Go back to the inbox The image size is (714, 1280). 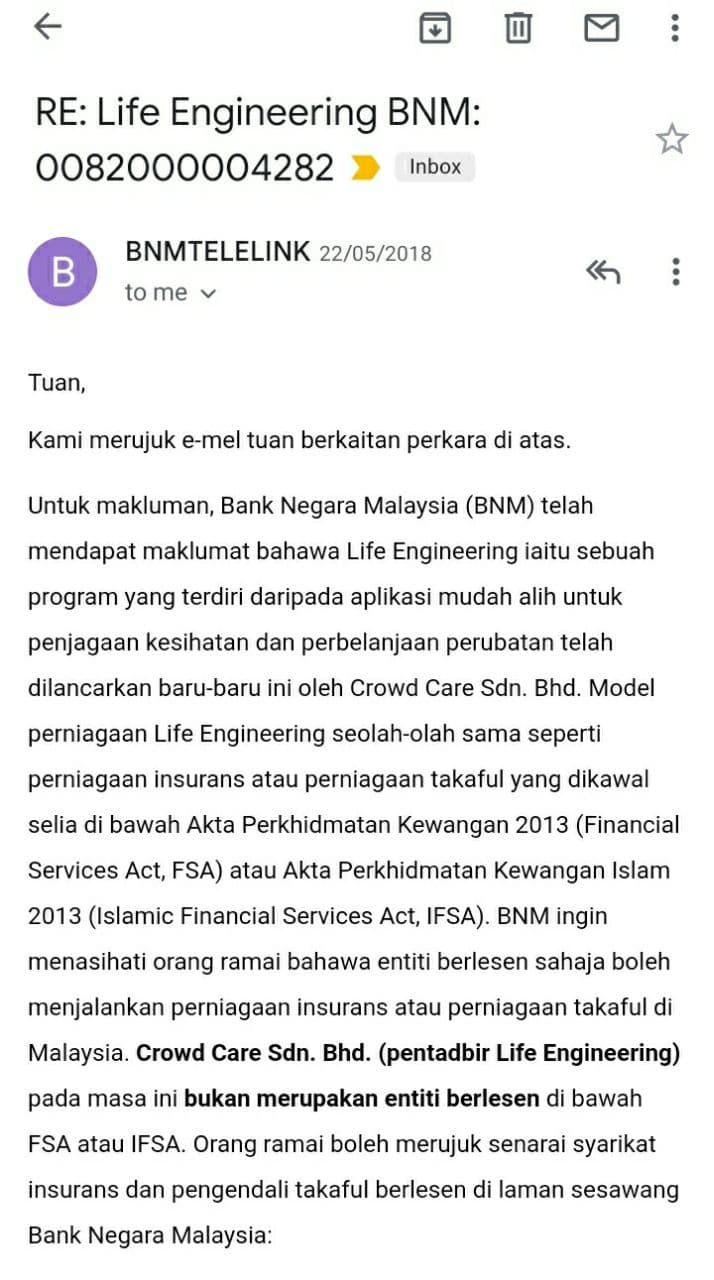coord(48,27)
